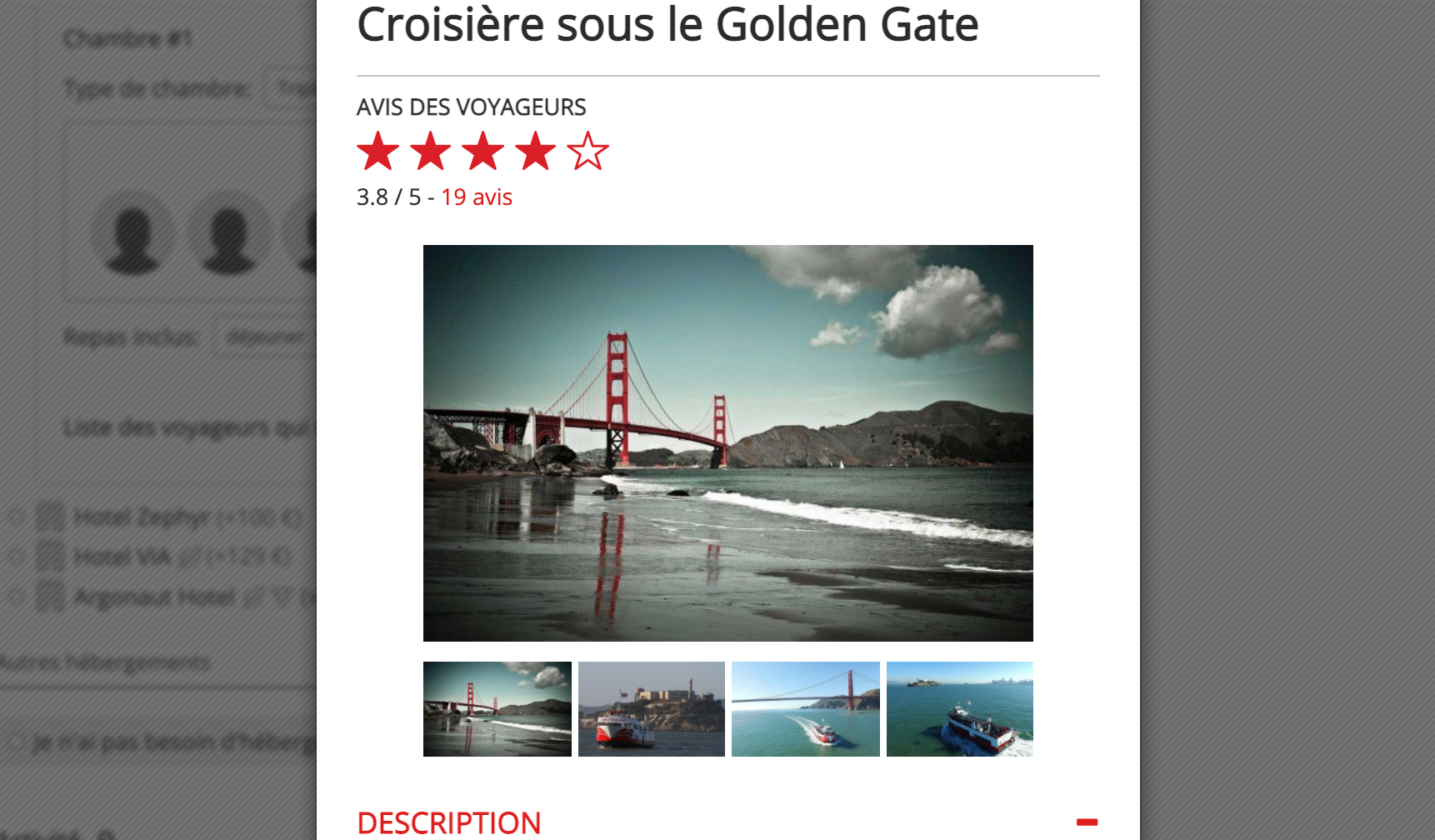Screen dimensions: 1435x840
Task: Show the Alcatraz ferry thumbnail photo
Action: click(651, 709)
